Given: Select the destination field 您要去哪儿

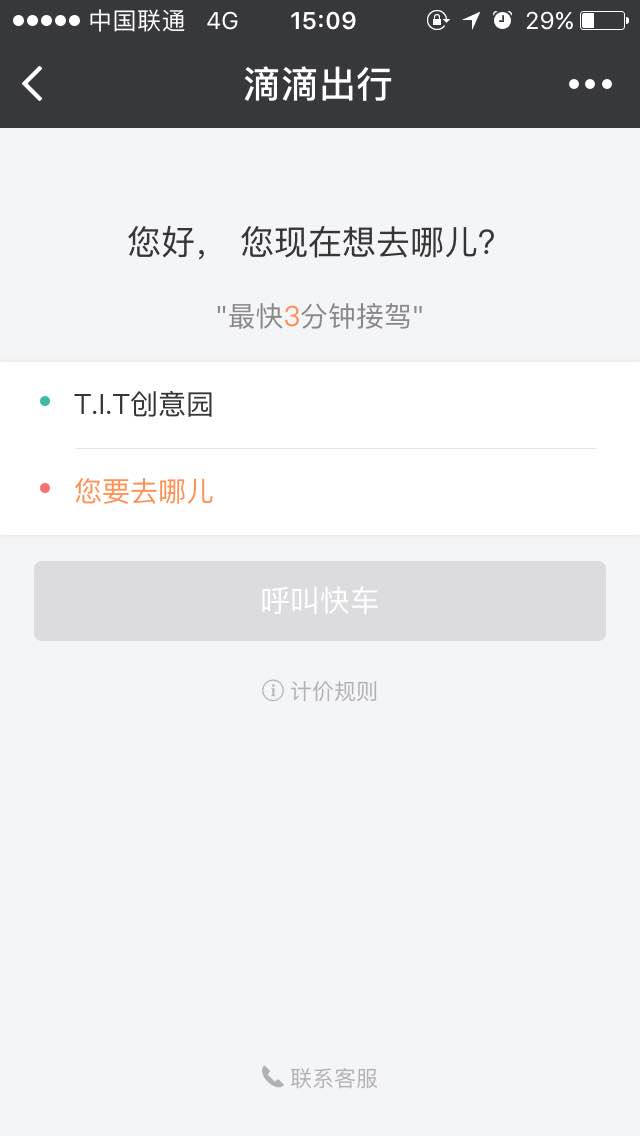Looking at the screenshot, I should (144, 491).
